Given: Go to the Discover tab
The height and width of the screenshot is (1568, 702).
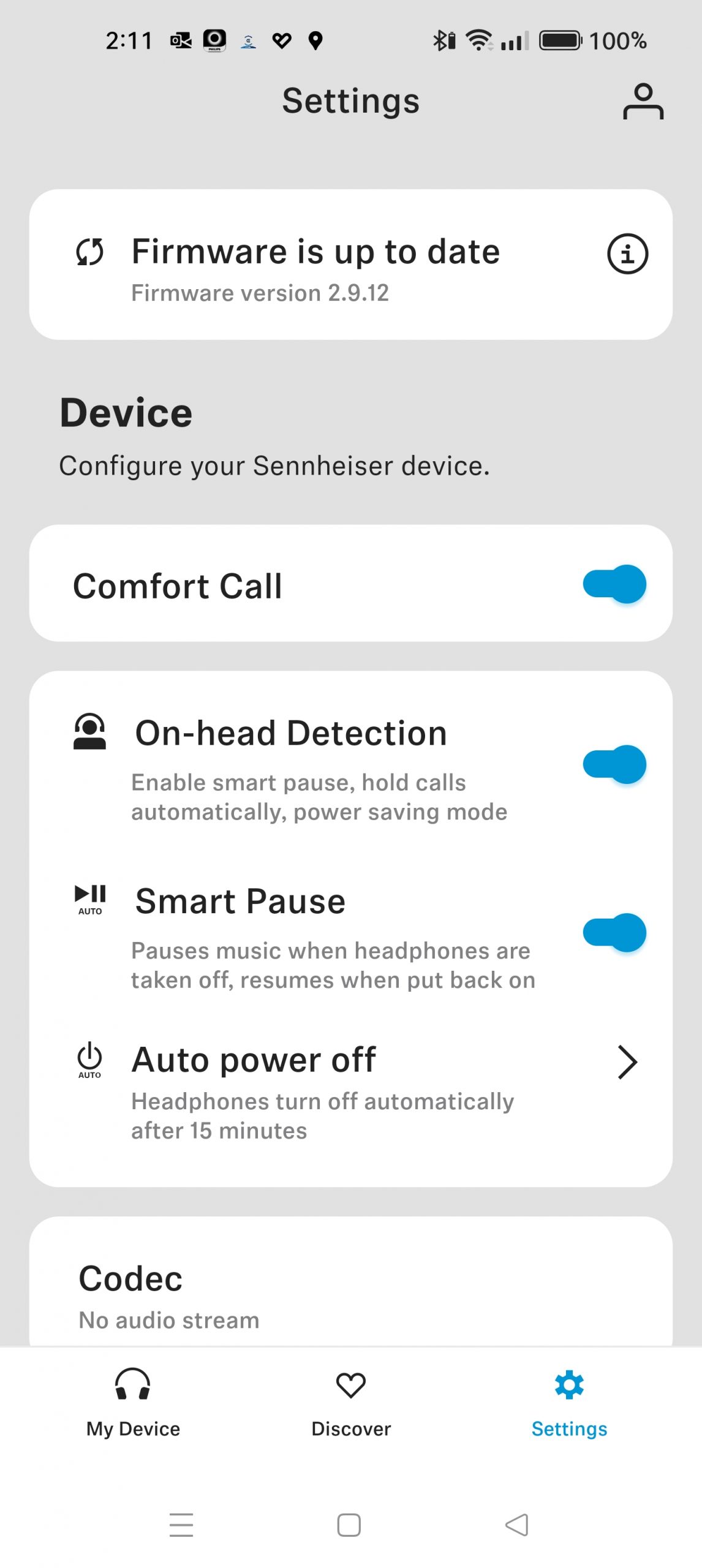Looking at the screenshot, I should [x=350, y=1403].
